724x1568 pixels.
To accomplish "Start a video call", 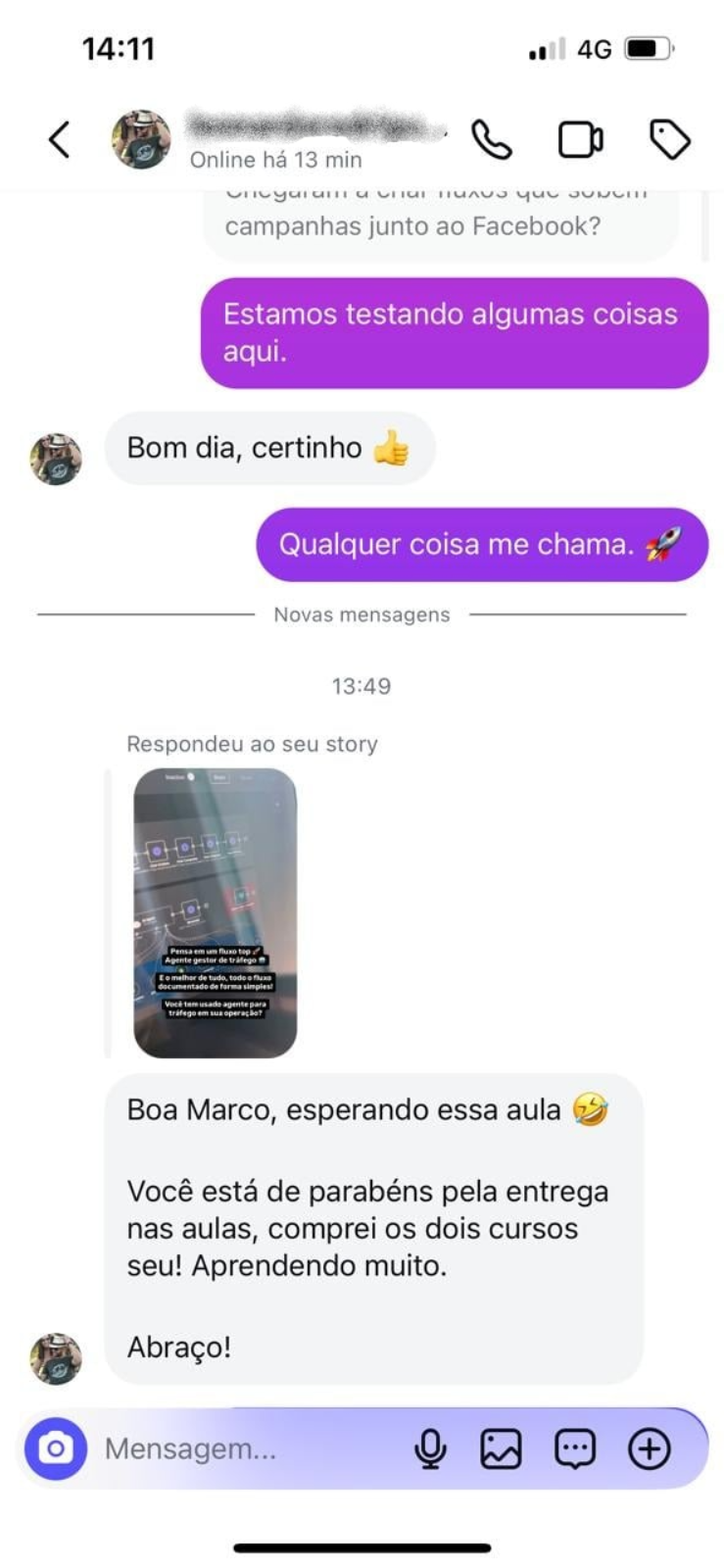I will click(x=580, y=139).
